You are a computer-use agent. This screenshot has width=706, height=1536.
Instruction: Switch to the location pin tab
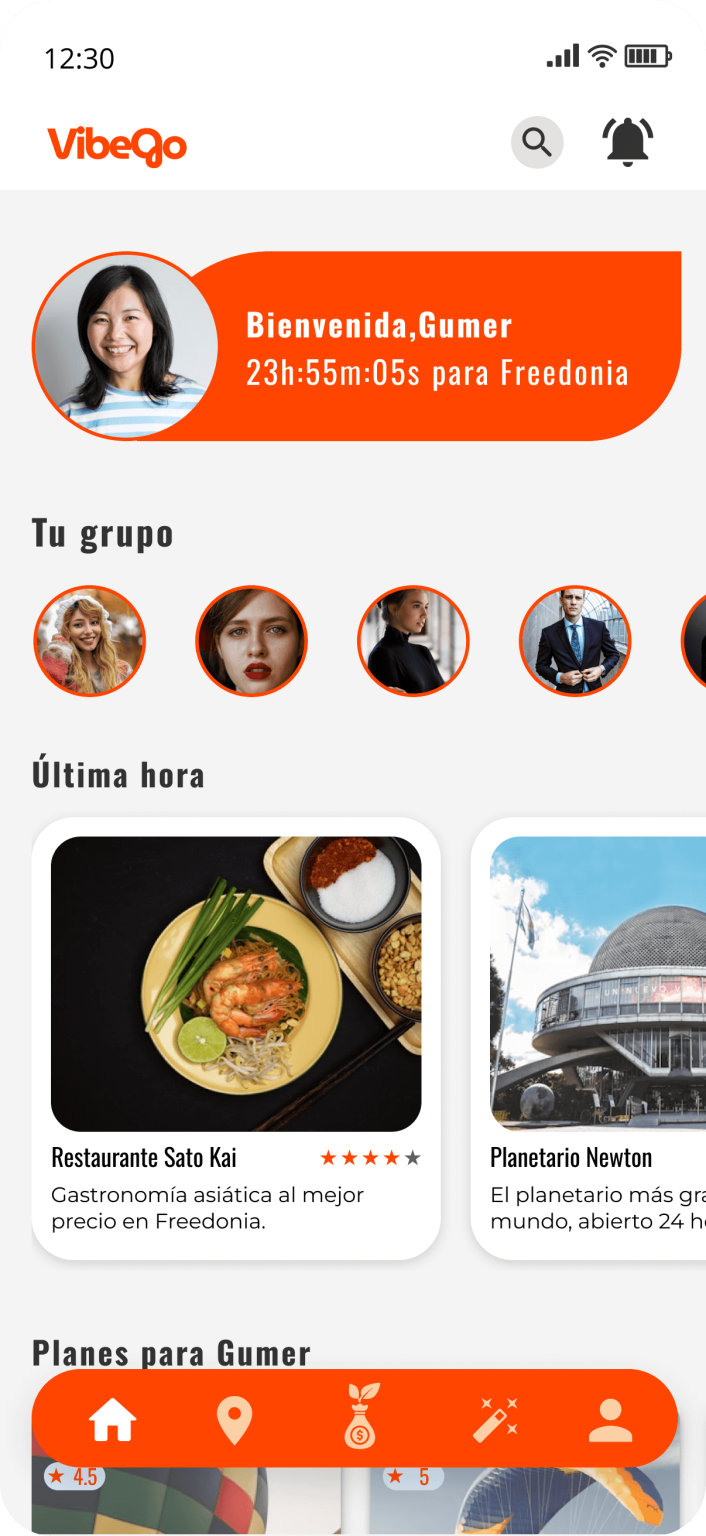pyautogui.click(x=234, y=1420)
